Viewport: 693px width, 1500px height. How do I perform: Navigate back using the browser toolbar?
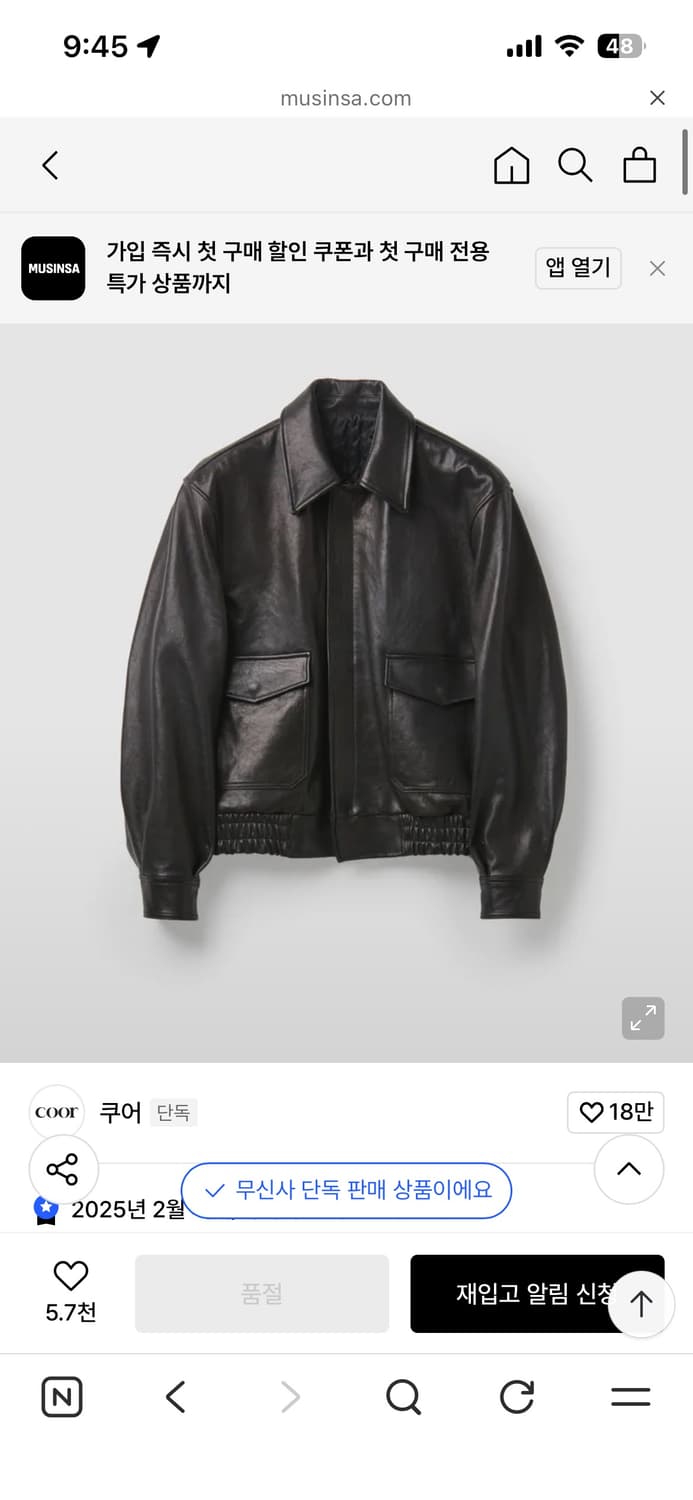(x=176, y=1397)
